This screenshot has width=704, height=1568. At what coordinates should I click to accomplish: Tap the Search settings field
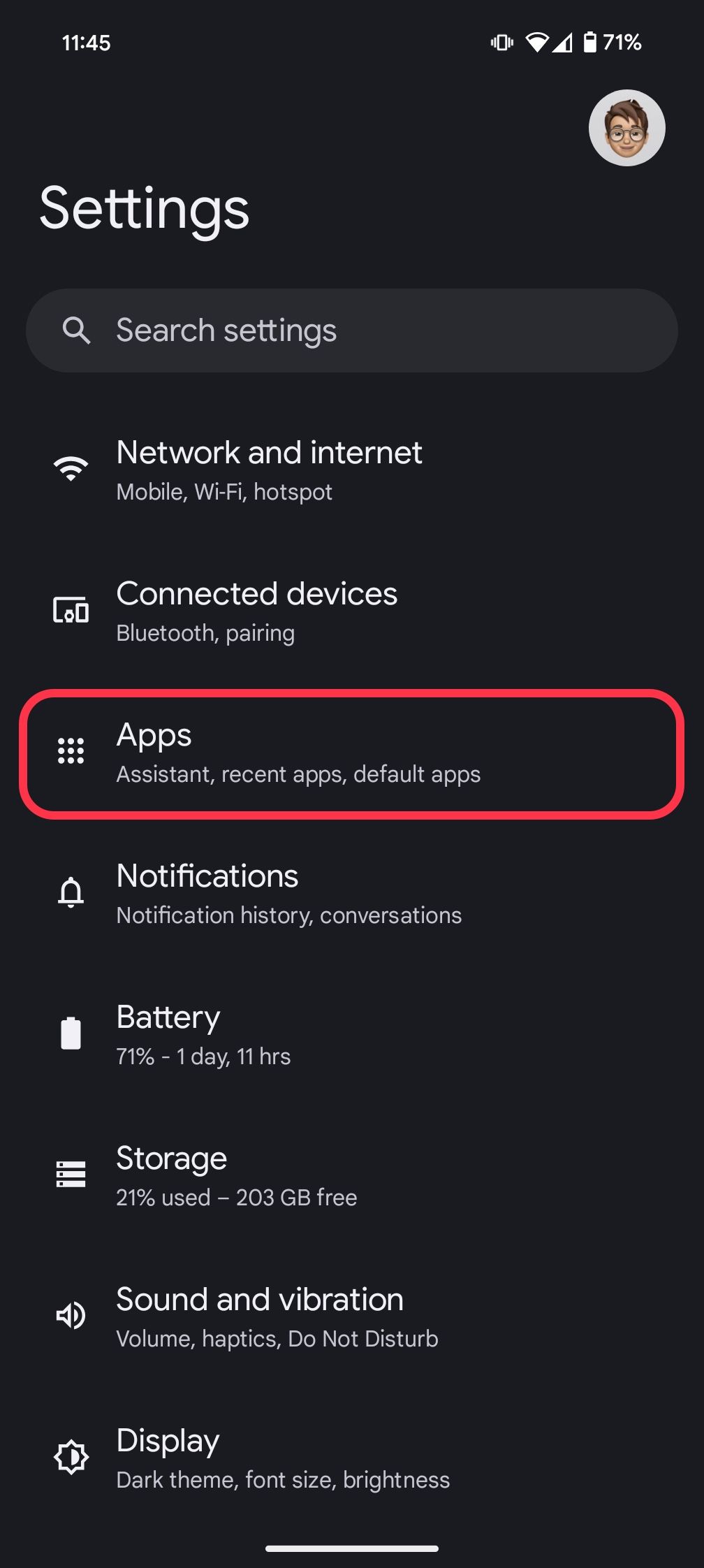352,331
